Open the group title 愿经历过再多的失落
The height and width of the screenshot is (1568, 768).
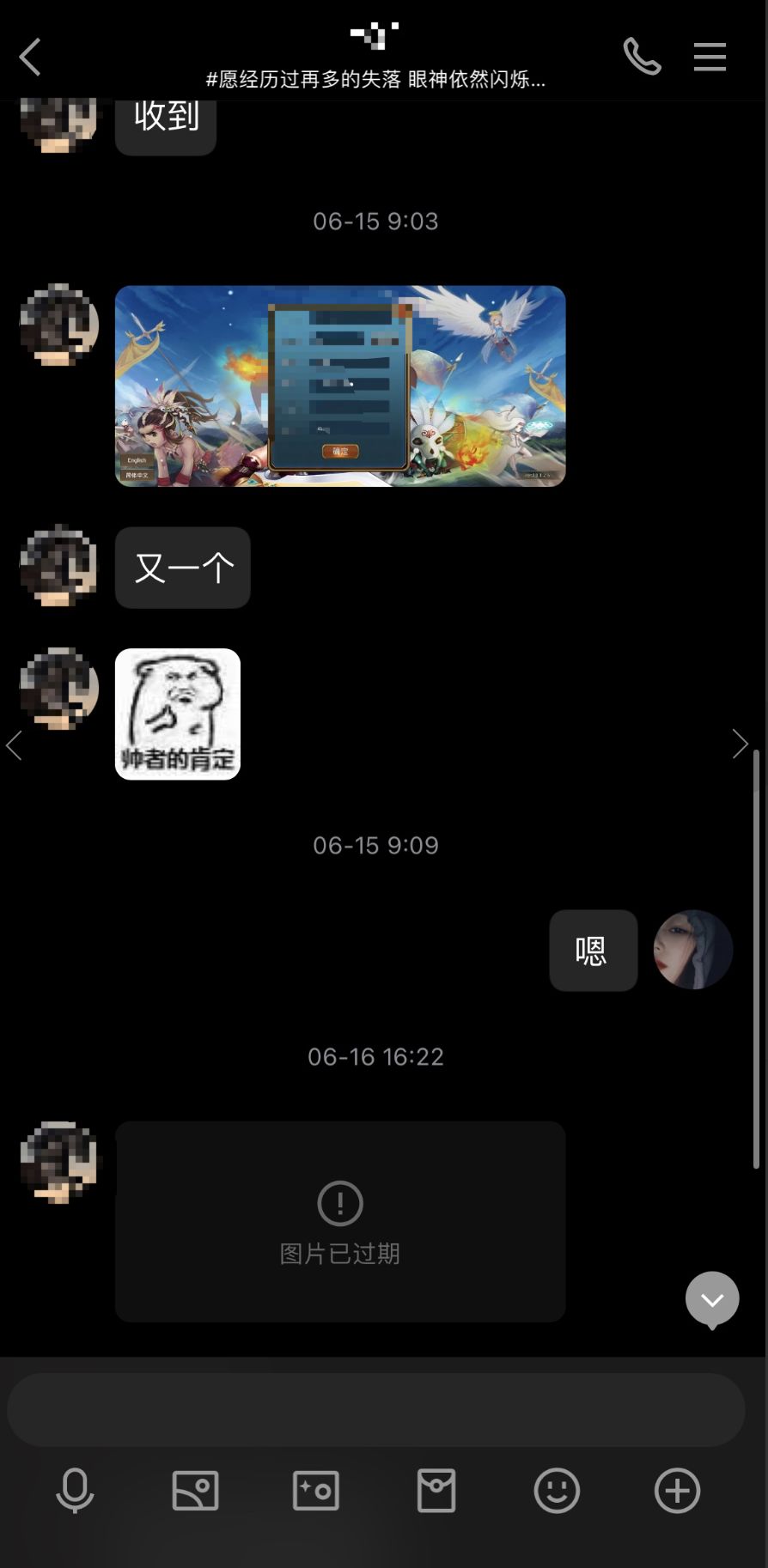pos(376,81)
